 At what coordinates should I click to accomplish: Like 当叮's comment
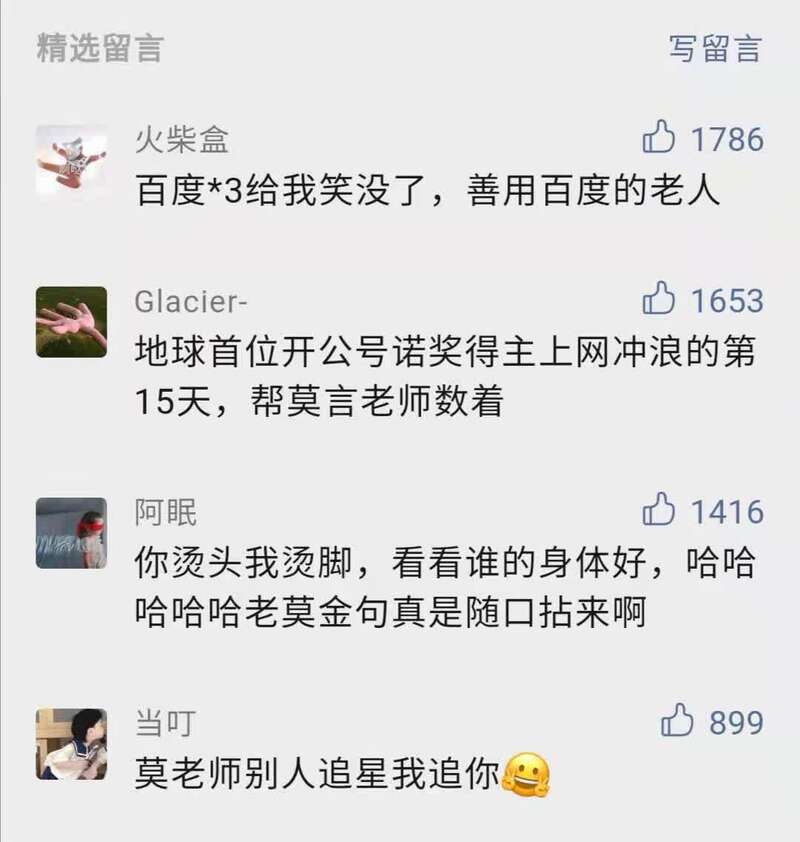[x=678, y=721]
